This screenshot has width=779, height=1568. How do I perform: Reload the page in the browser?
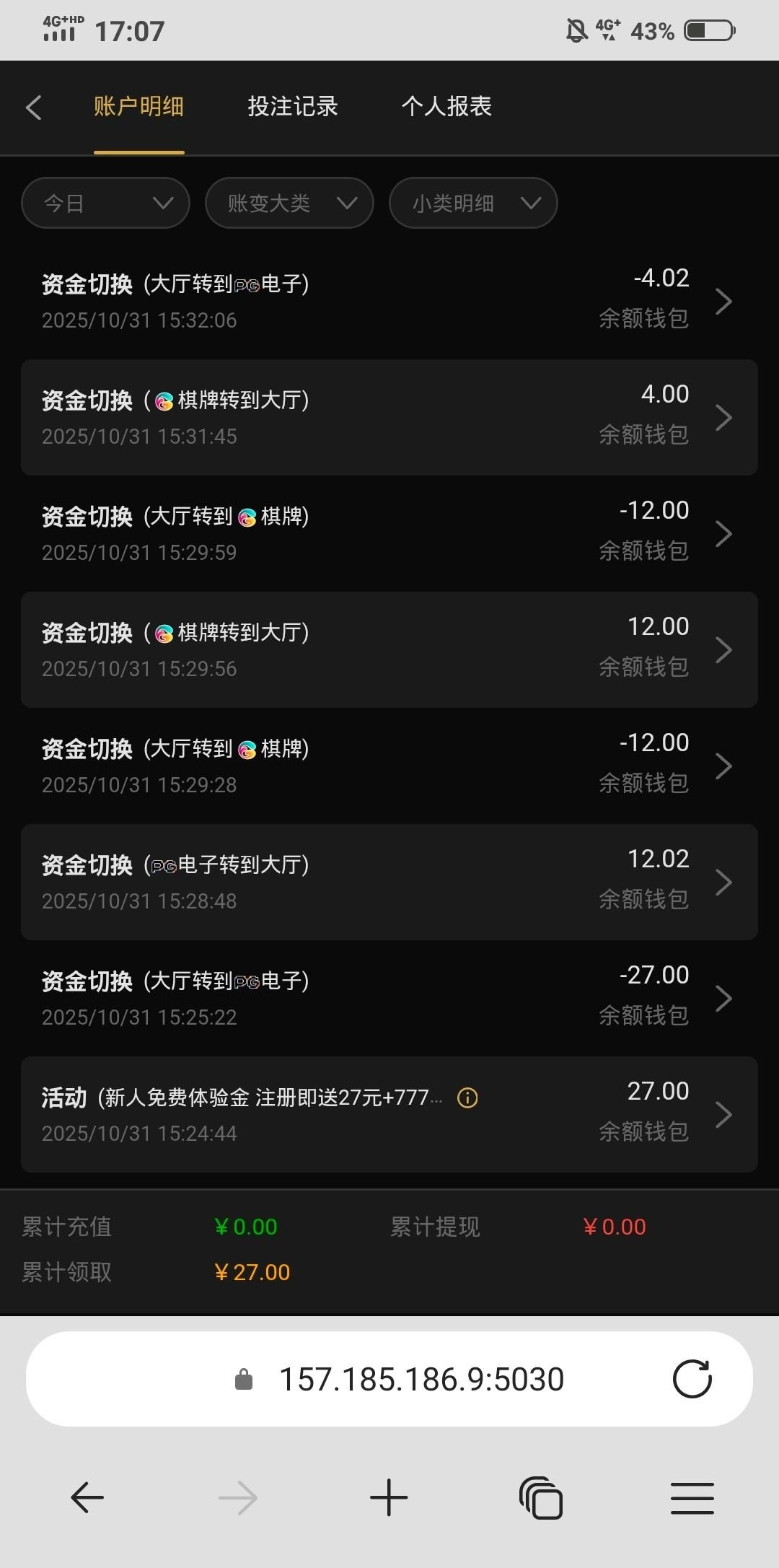(x=692, y=1379)
